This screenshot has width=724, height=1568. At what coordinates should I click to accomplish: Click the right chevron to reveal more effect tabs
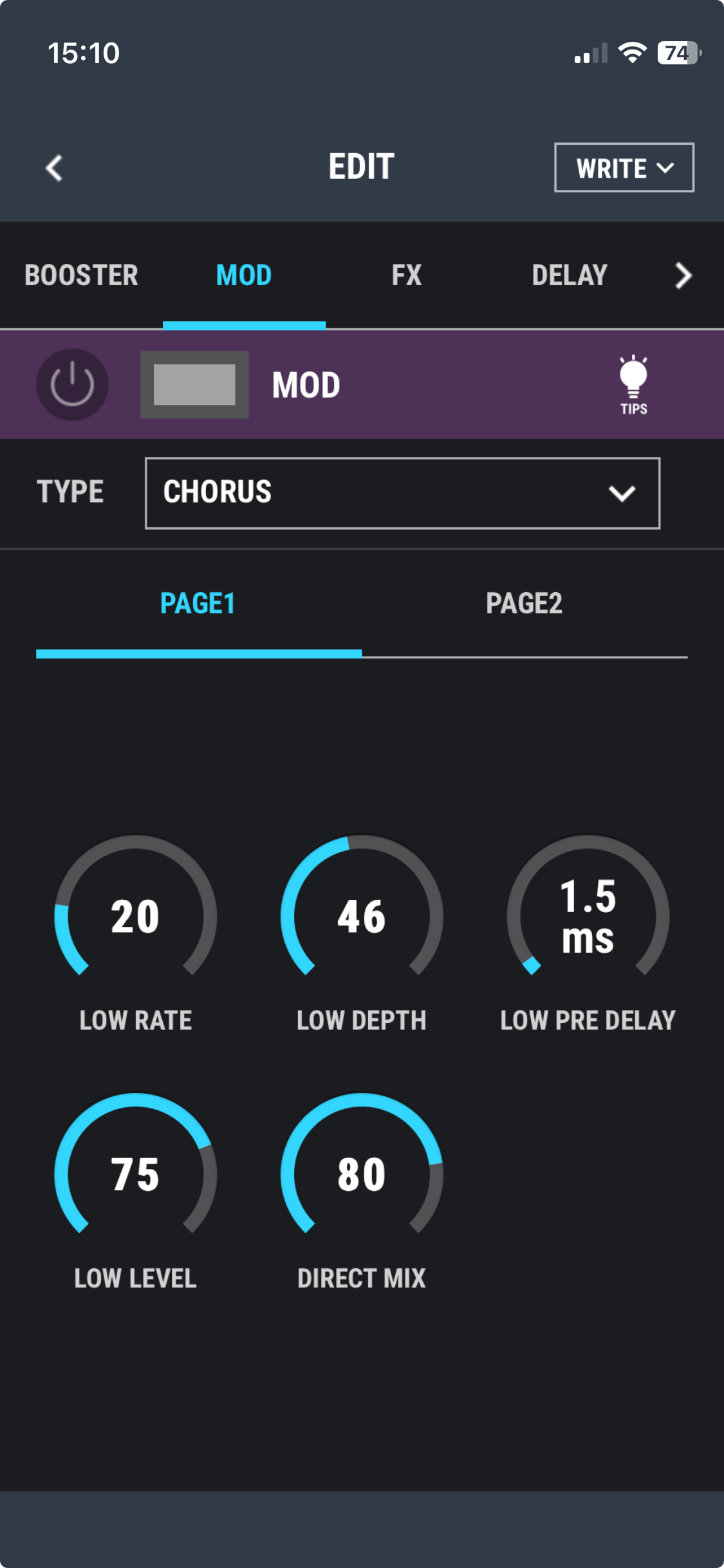click(683, 275)
